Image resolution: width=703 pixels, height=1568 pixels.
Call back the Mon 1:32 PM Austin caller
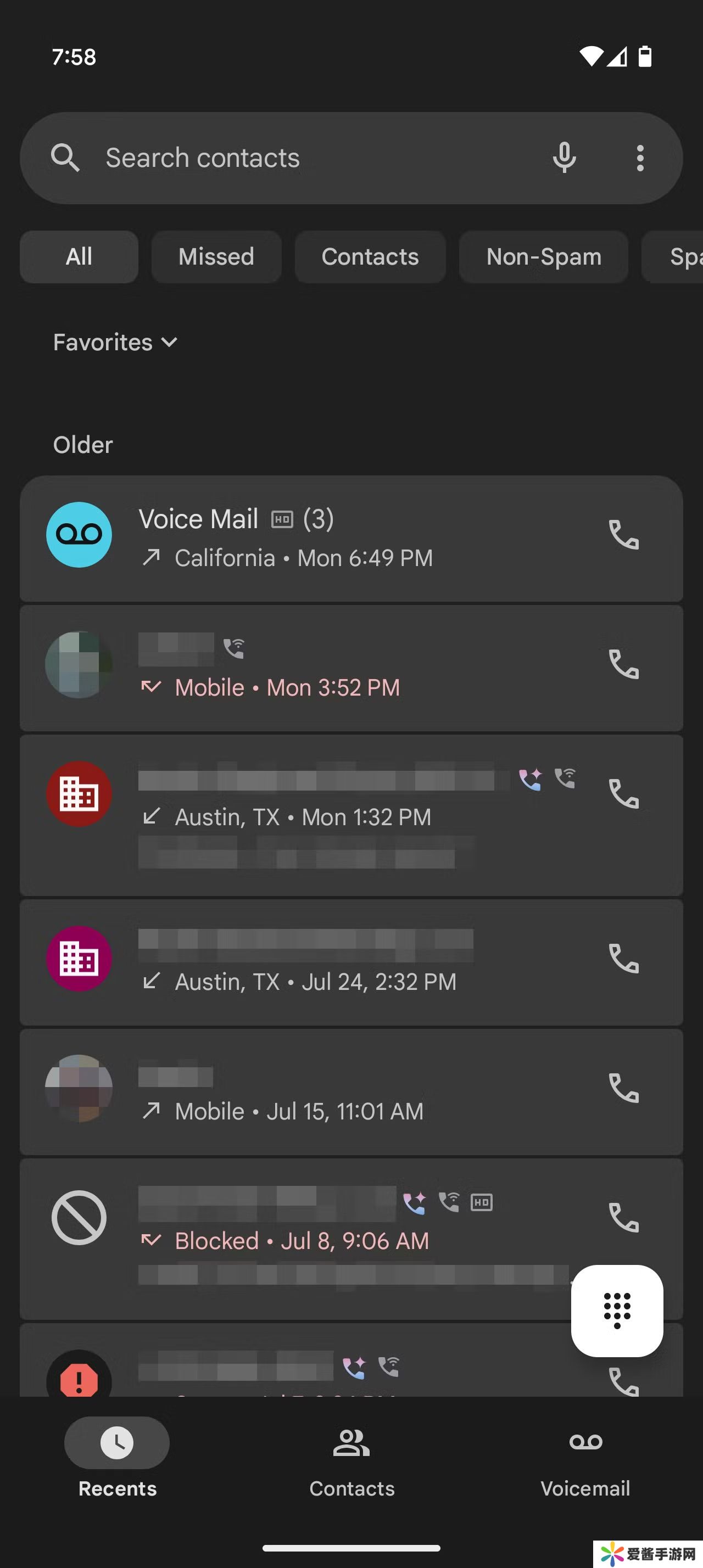(624, 794)
